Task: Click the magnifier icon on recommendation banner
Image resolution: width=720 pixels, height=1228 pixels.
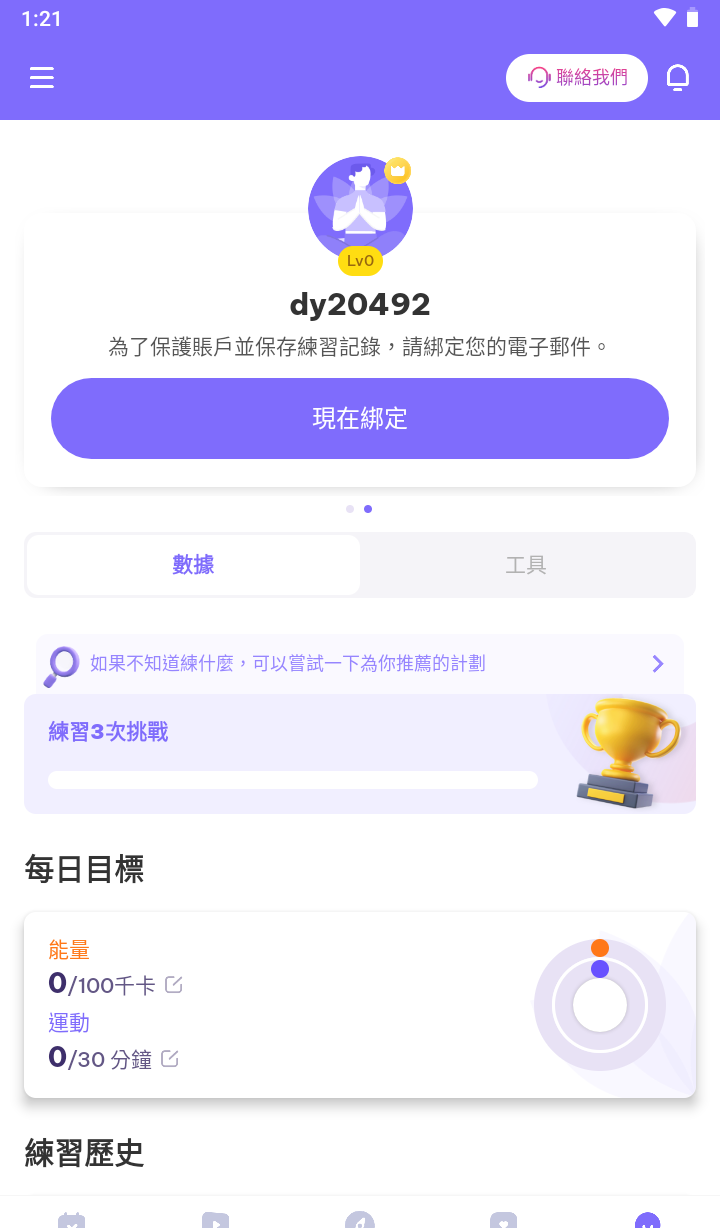Action: [60, 663]
